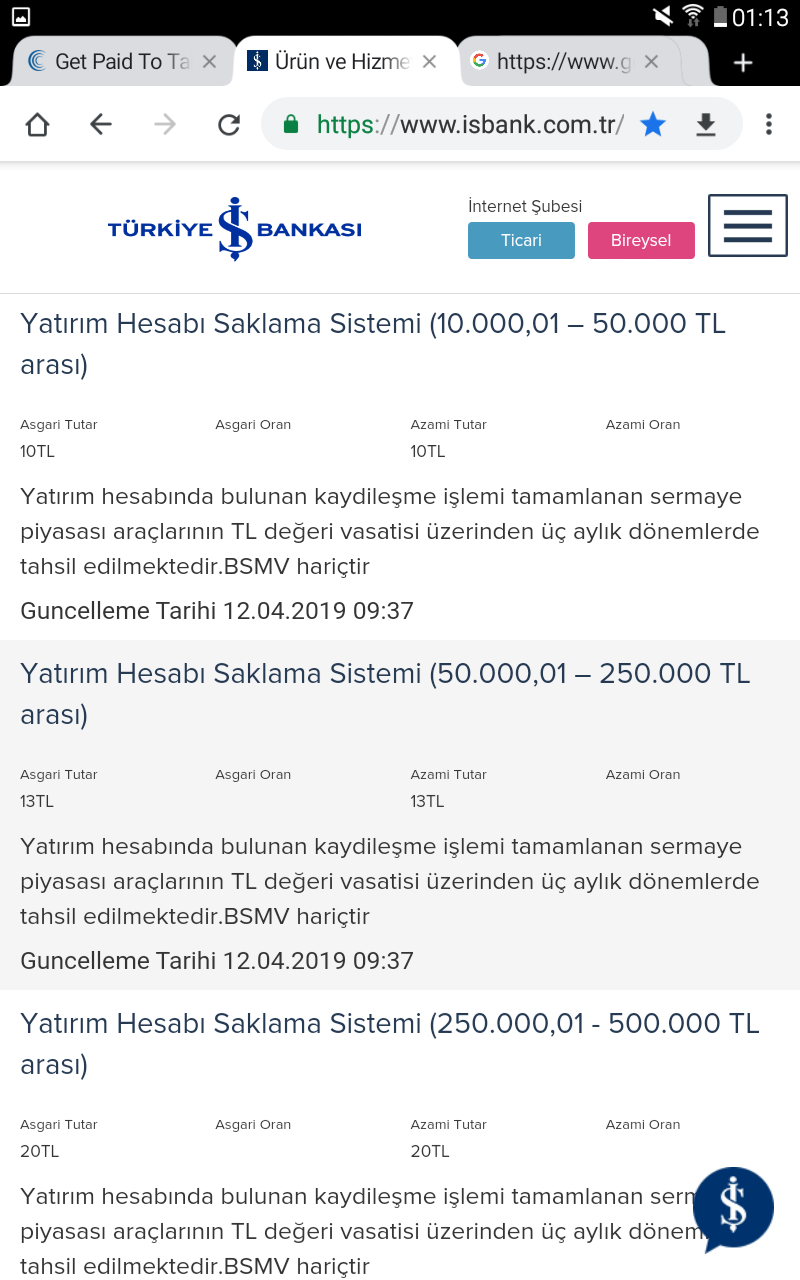Open the site hamburger menu
The width and height of the screenshot is (800, 1280).
(x=748, y=225)
